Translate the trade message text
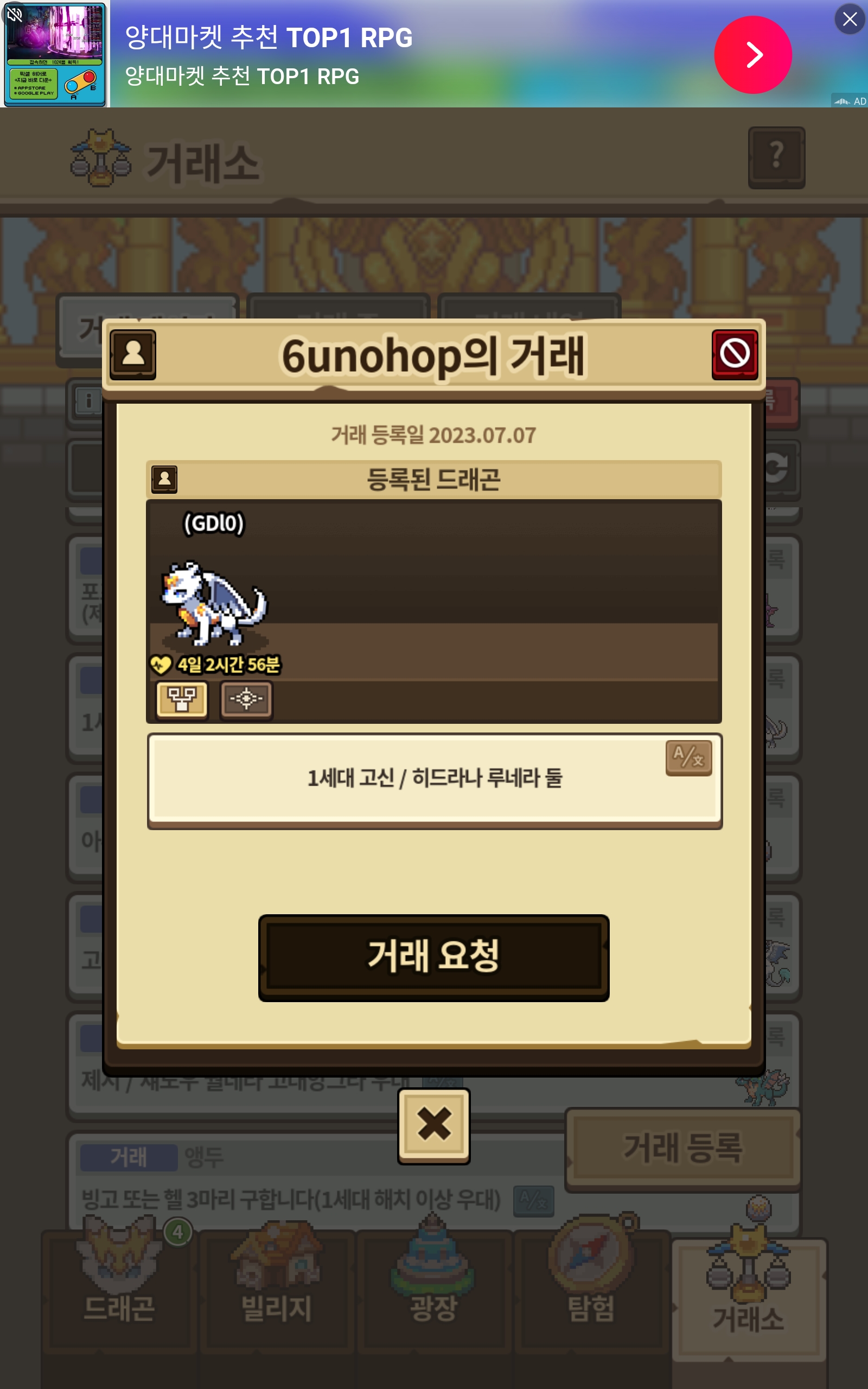The height and width of the screenshot is (1389, 868). point(688,757)
